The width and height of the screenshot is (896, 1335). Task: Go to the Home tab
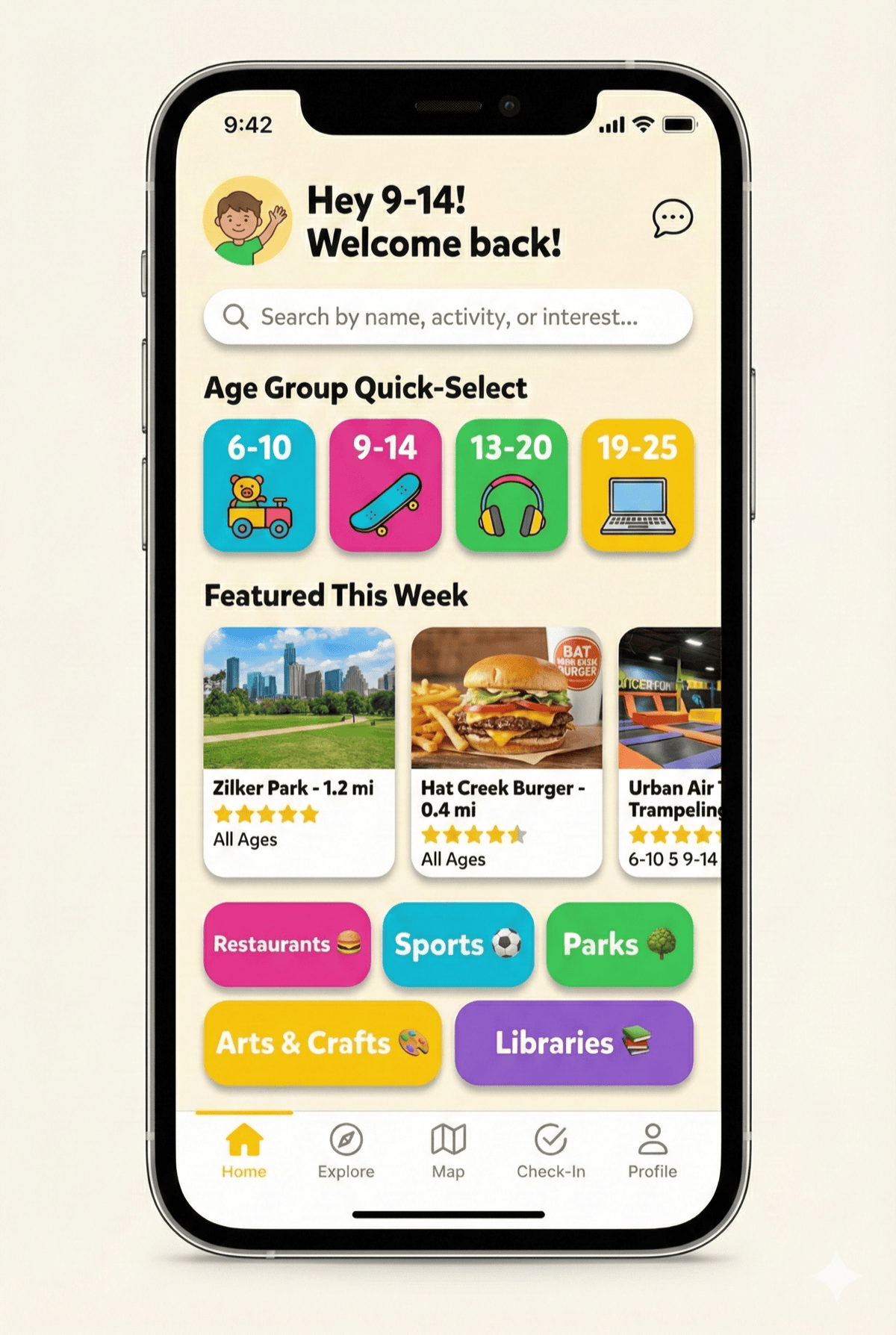click(x=244, y=1151)
